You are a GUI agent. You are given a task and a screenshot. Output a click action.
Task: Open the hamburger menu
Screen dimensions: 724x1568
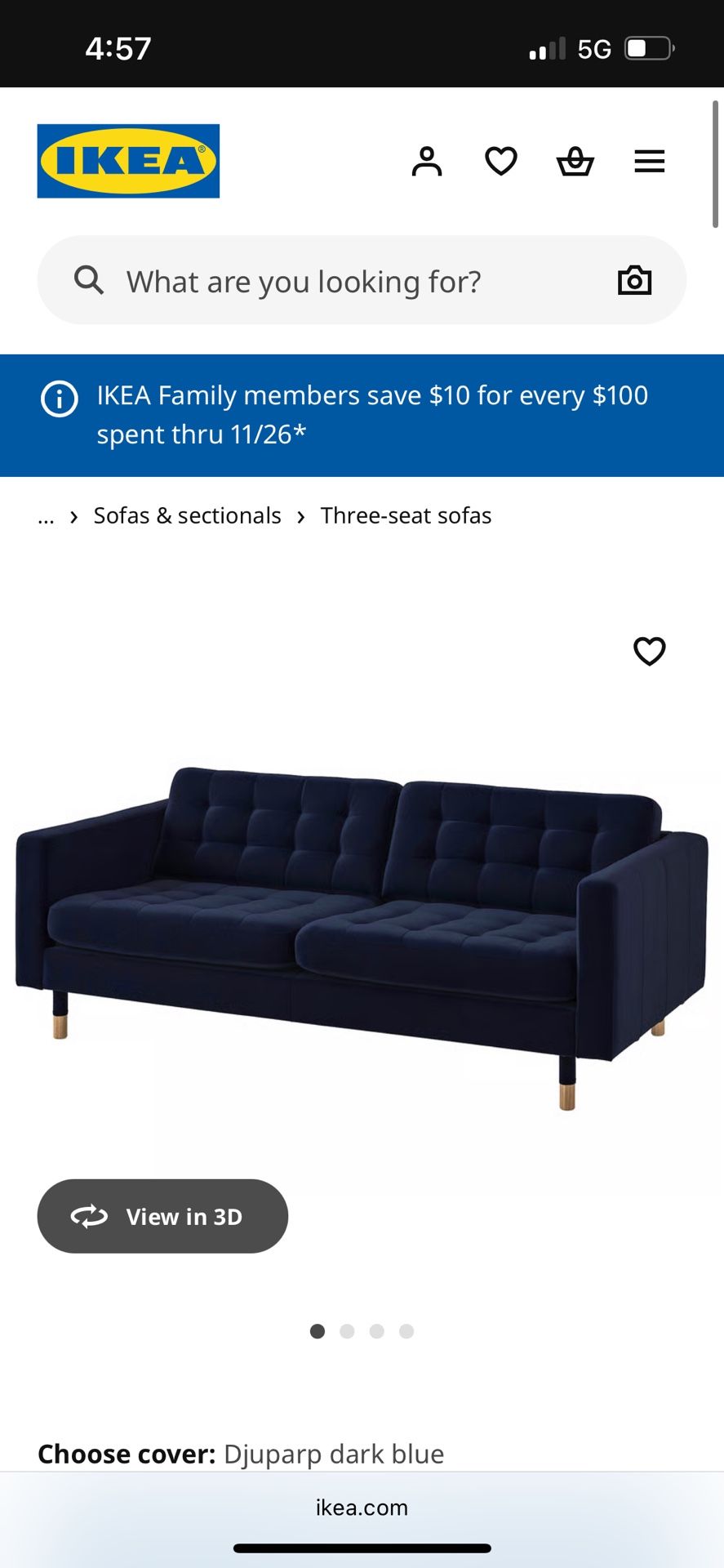point(649,162)
